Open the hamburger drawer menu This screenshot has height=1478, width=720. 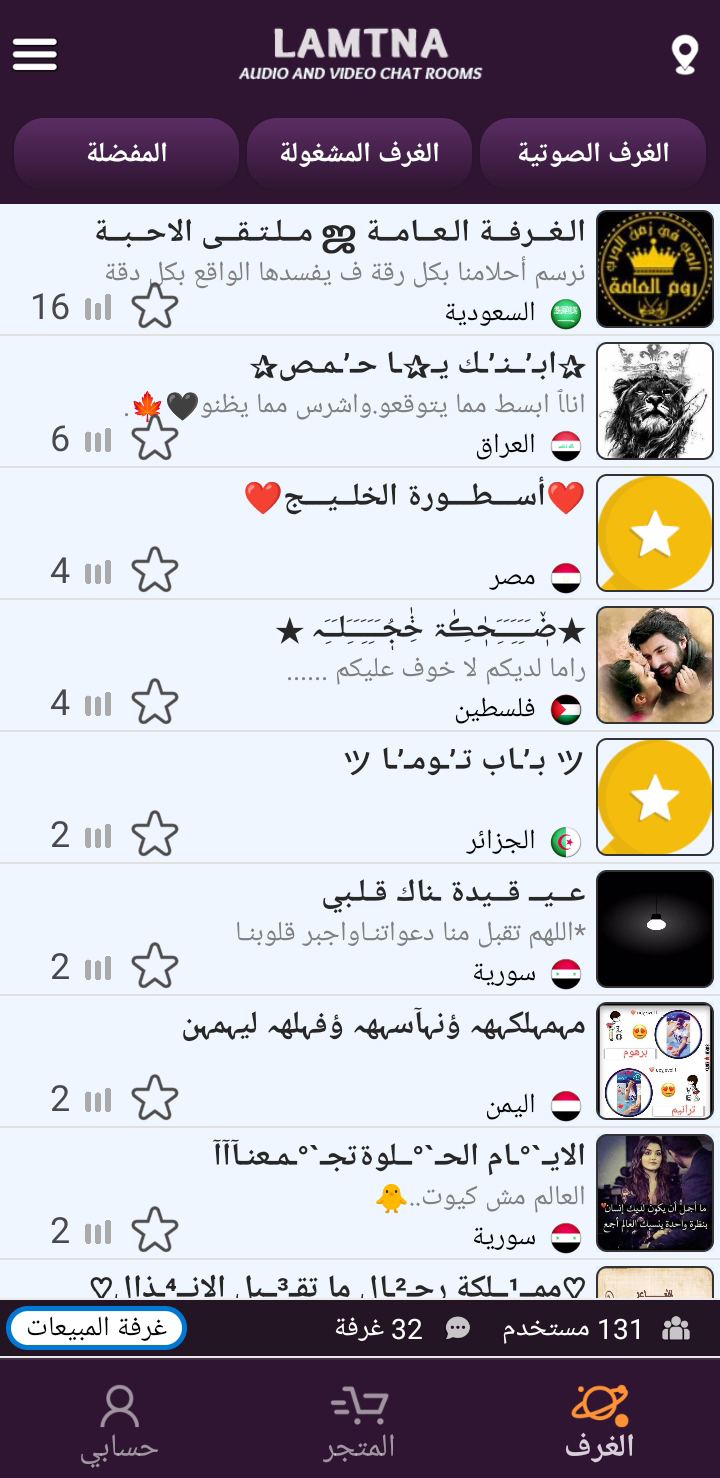coord(35,55)
